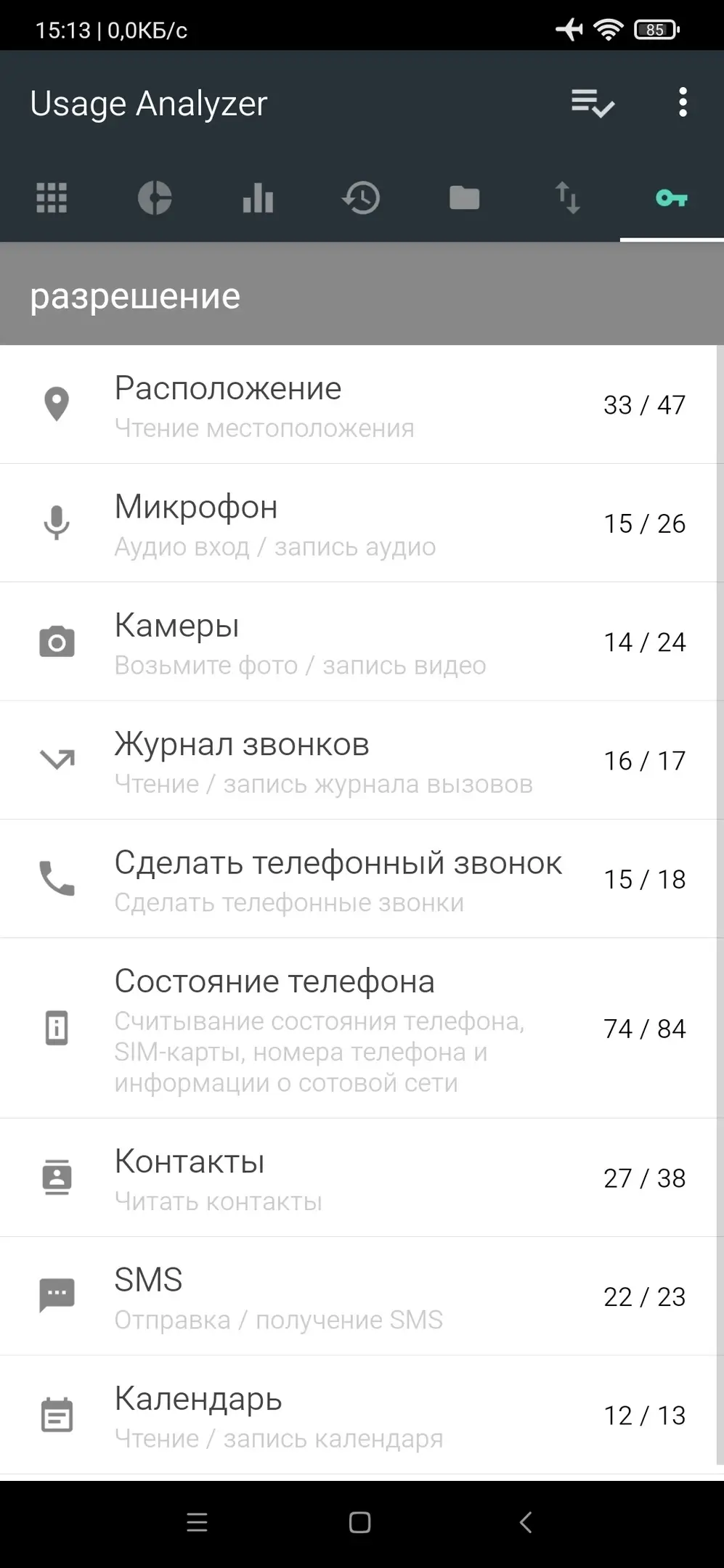The width and height of the screenshot is (724, 1568).
Task: Switch to the bar chart tab
Action: pos(258,197)
